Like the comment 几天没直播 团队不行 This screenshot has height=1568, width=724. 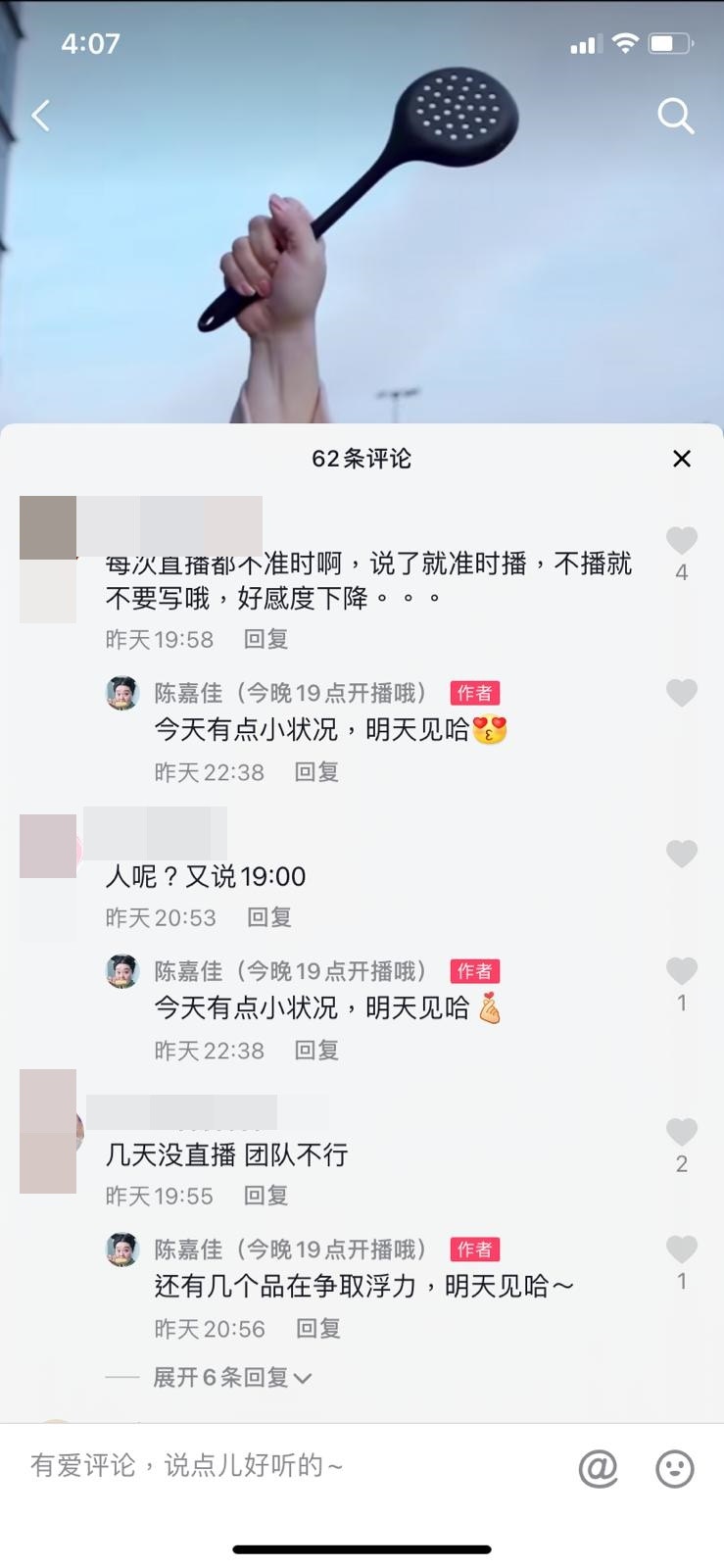pos(681,1133)
